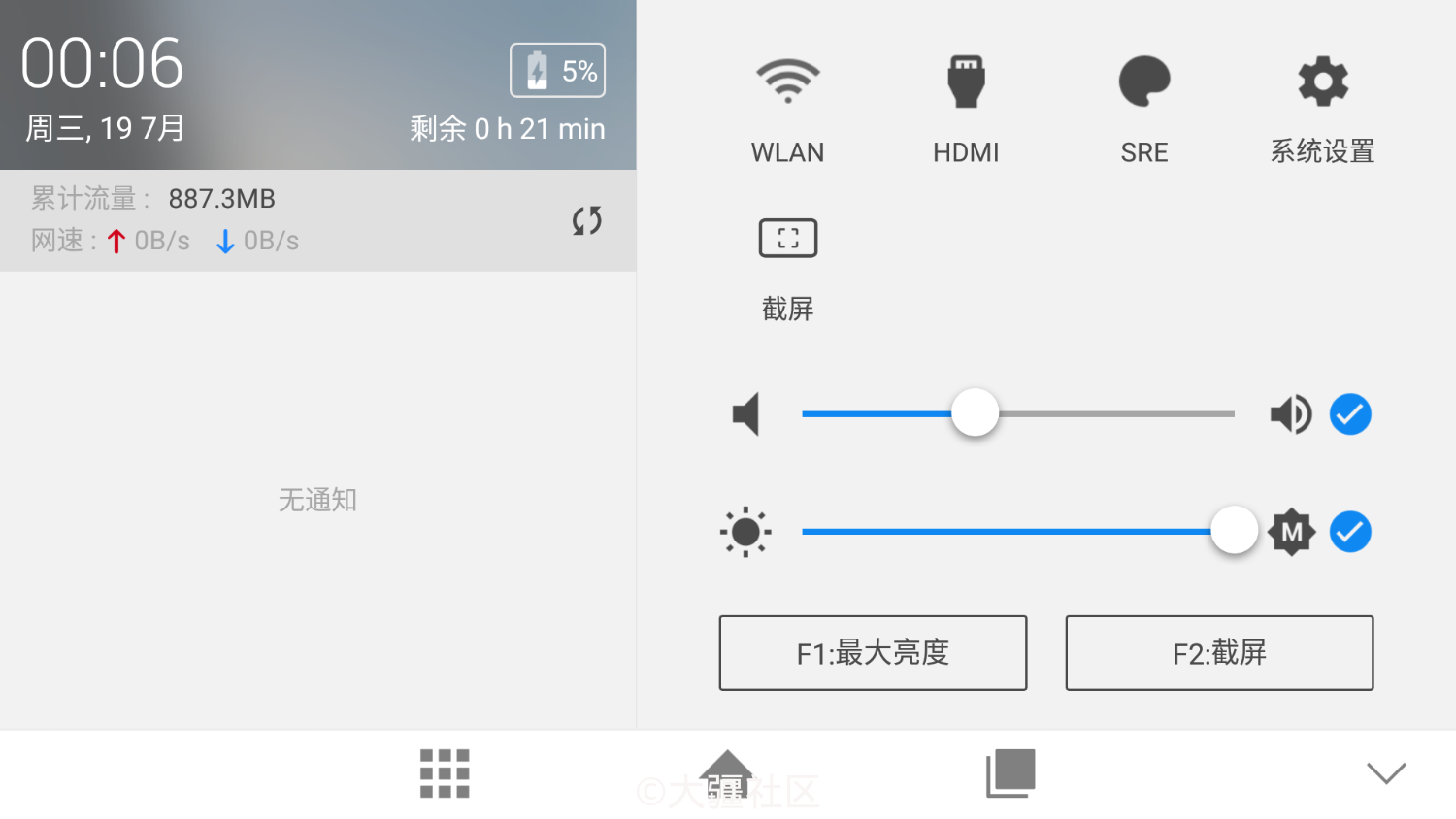Tap the volume slider to adjust sound
Screen dimensions: 1456x819
1017,414
